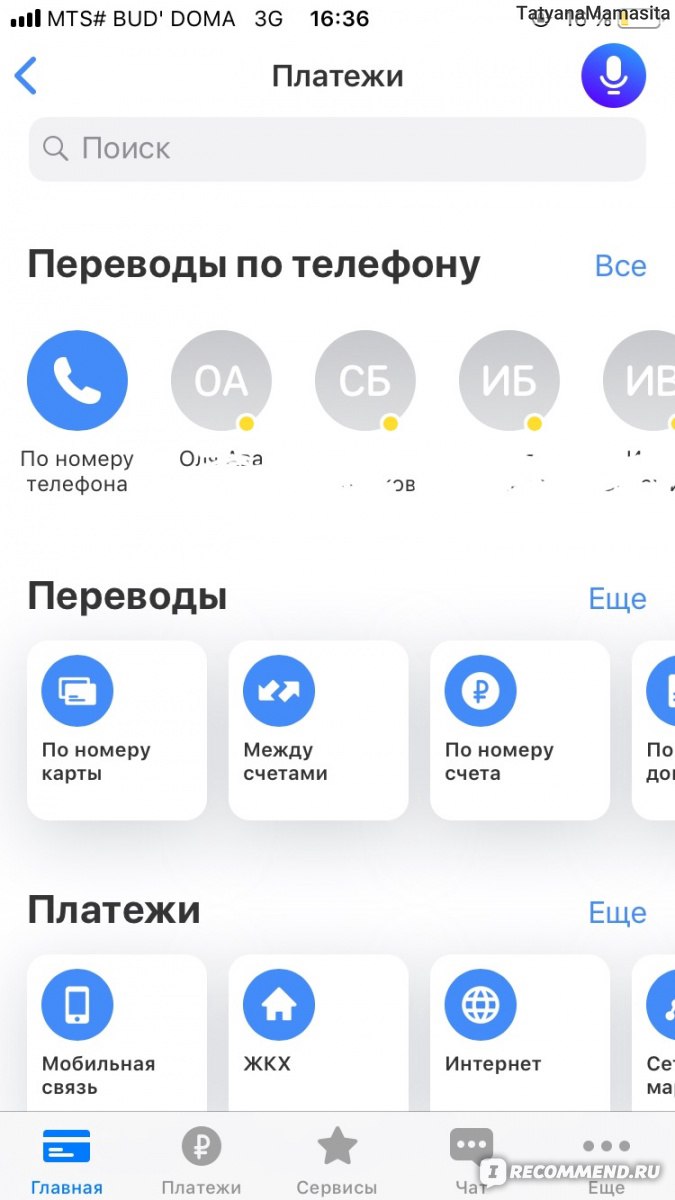Show all phone transfers via Все
The image size is (675, 1200).
(620, 266)
